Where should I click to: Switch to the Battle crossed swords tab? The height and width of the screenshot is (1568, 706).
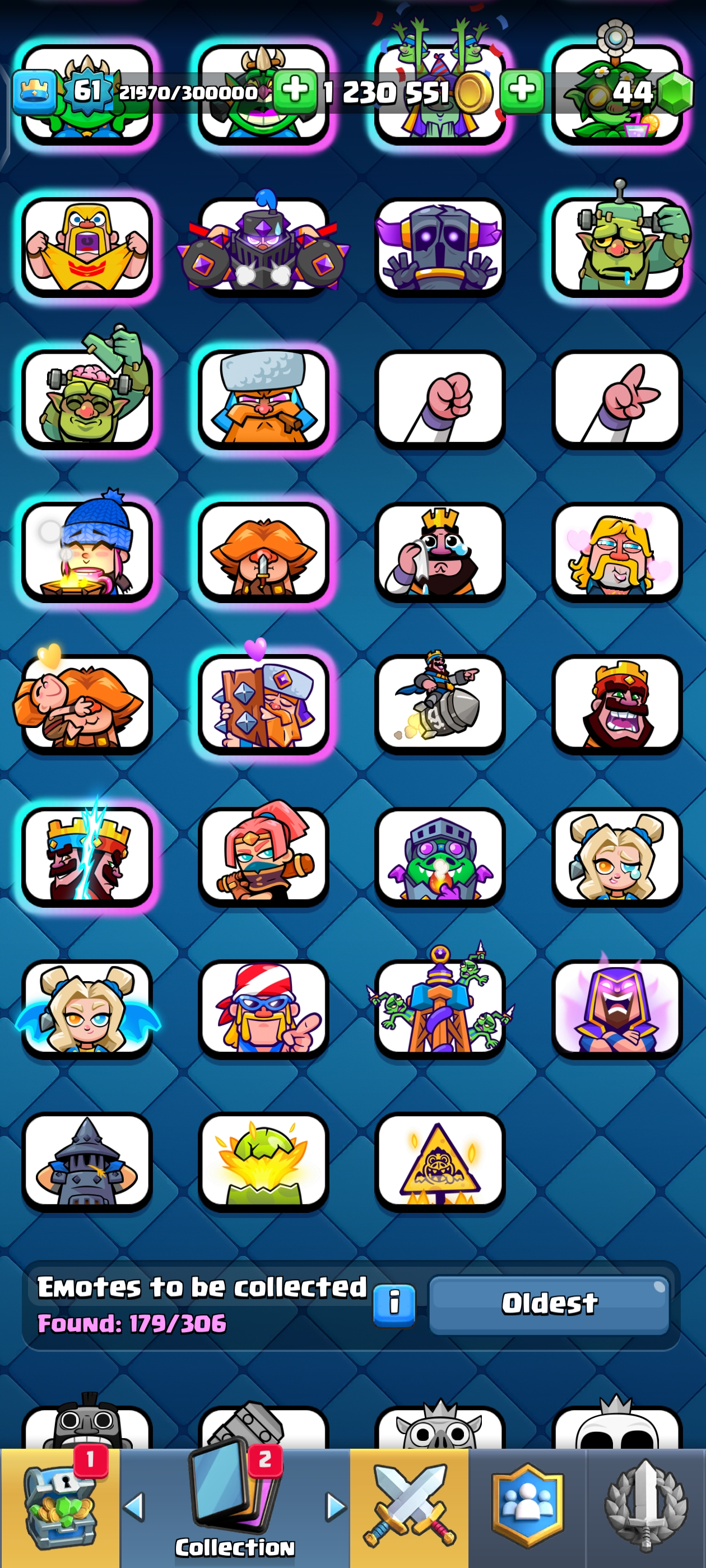[408, 1507]
